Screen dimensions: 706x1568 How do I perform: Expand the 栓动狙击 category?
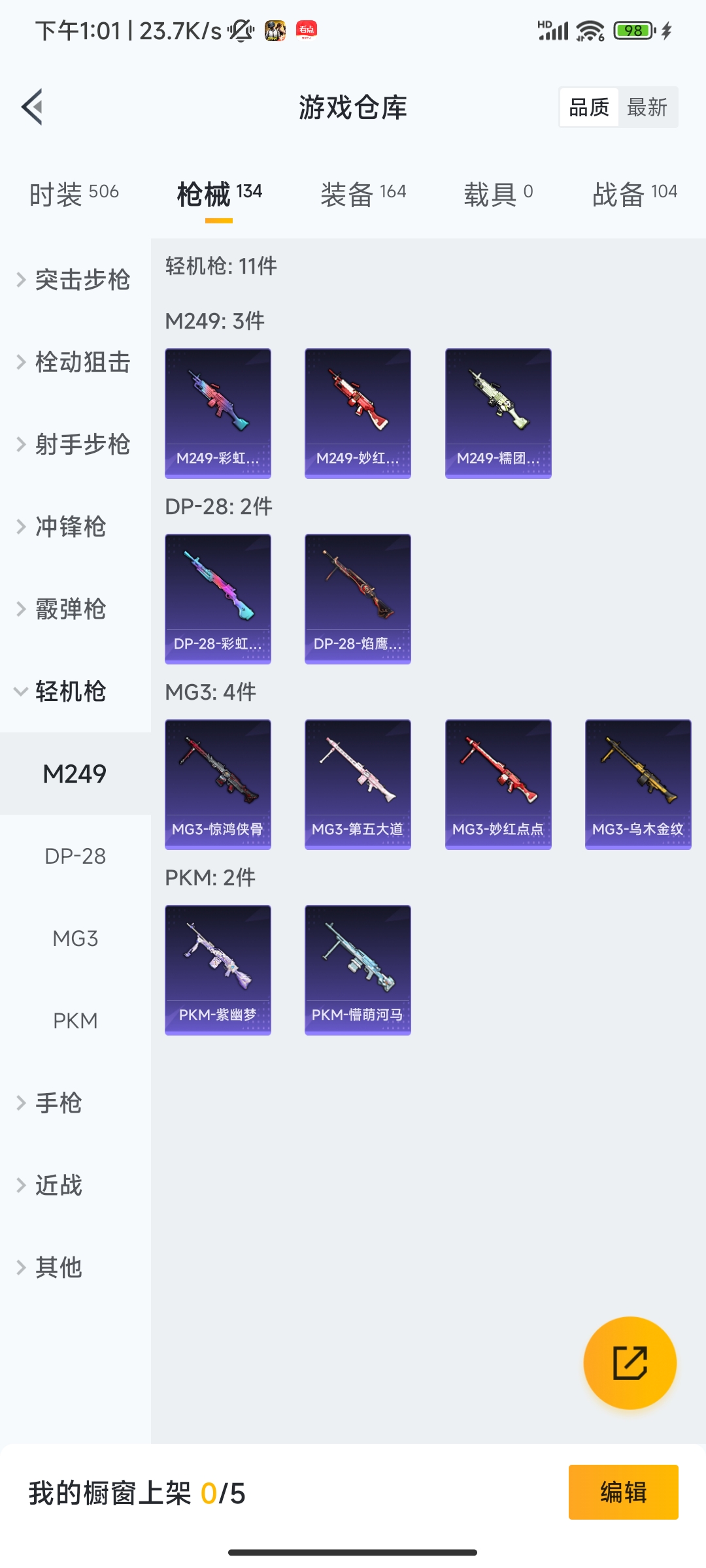coord(75,362)
